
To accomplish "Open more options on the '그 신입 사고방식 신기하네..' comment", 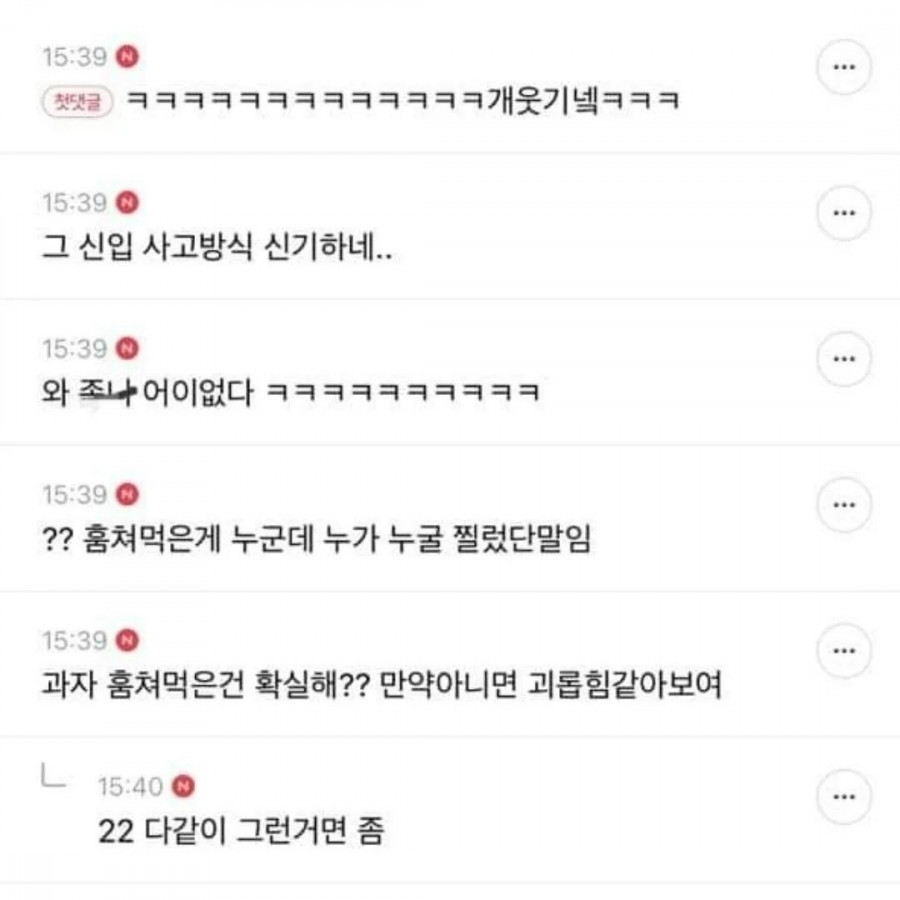I will [x=844, y=213].
